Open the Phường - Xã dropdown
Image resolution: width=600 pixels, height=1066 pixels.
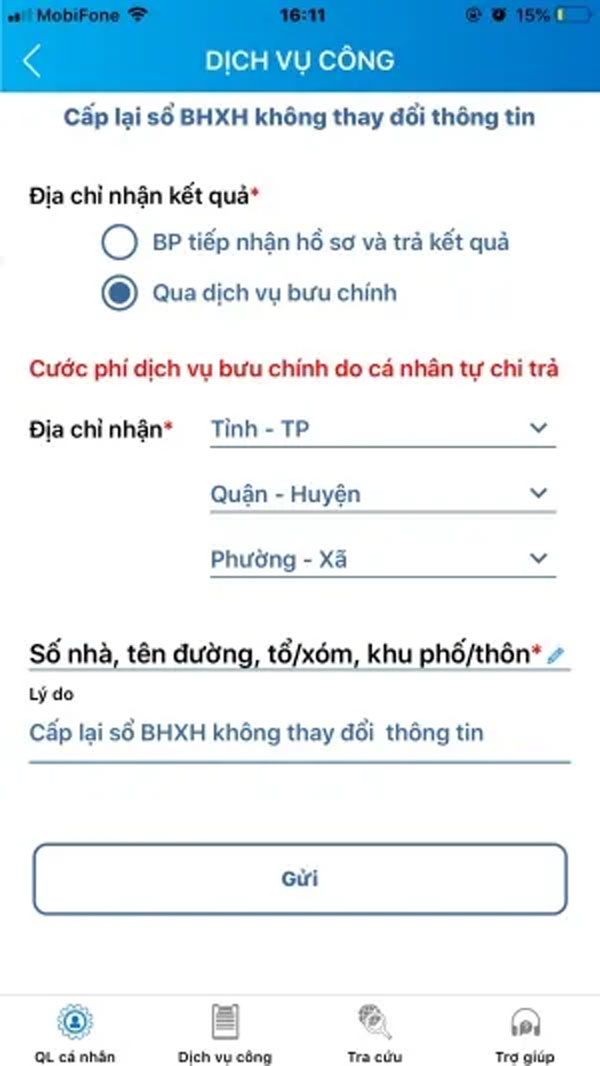[x=383, y=560]
